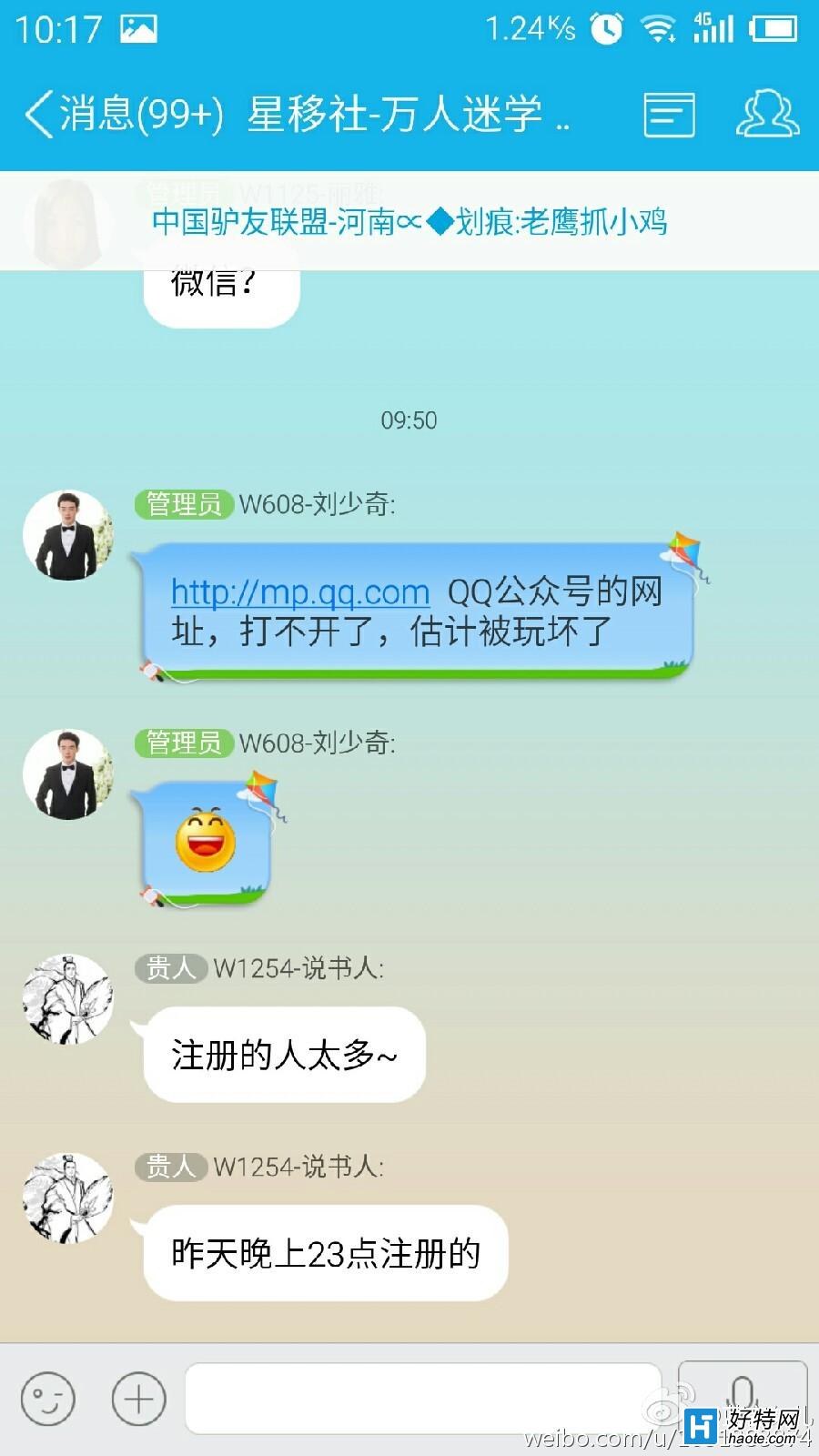Open the http://mp.qq.com link
The width and height of the screenshot is (819, 1456).
point(300,593)
